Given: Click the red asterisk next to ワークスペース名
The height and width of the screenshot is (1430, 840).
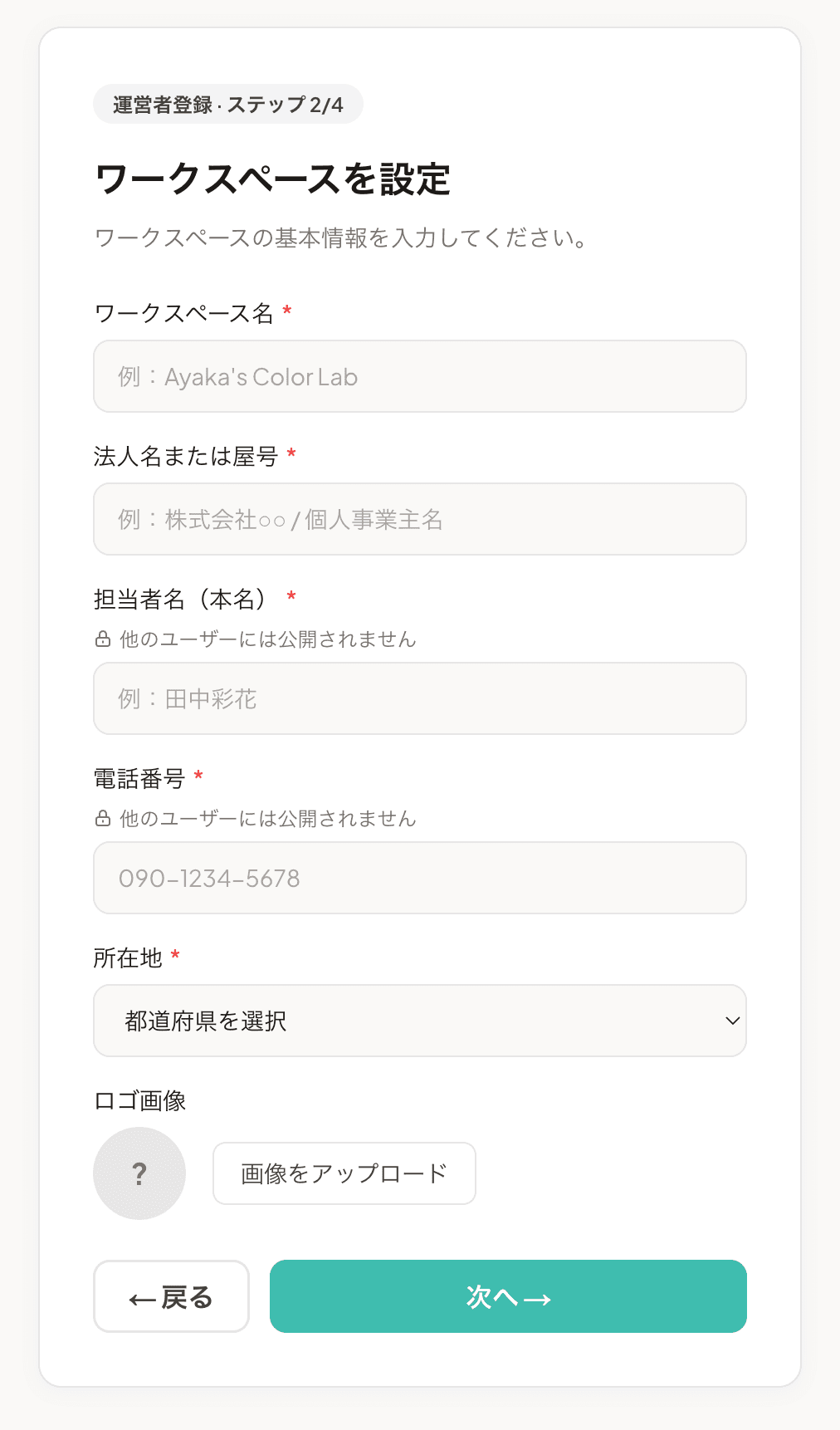Looking at the screenshot, I should pyautogui.click(x=287, y=309).
